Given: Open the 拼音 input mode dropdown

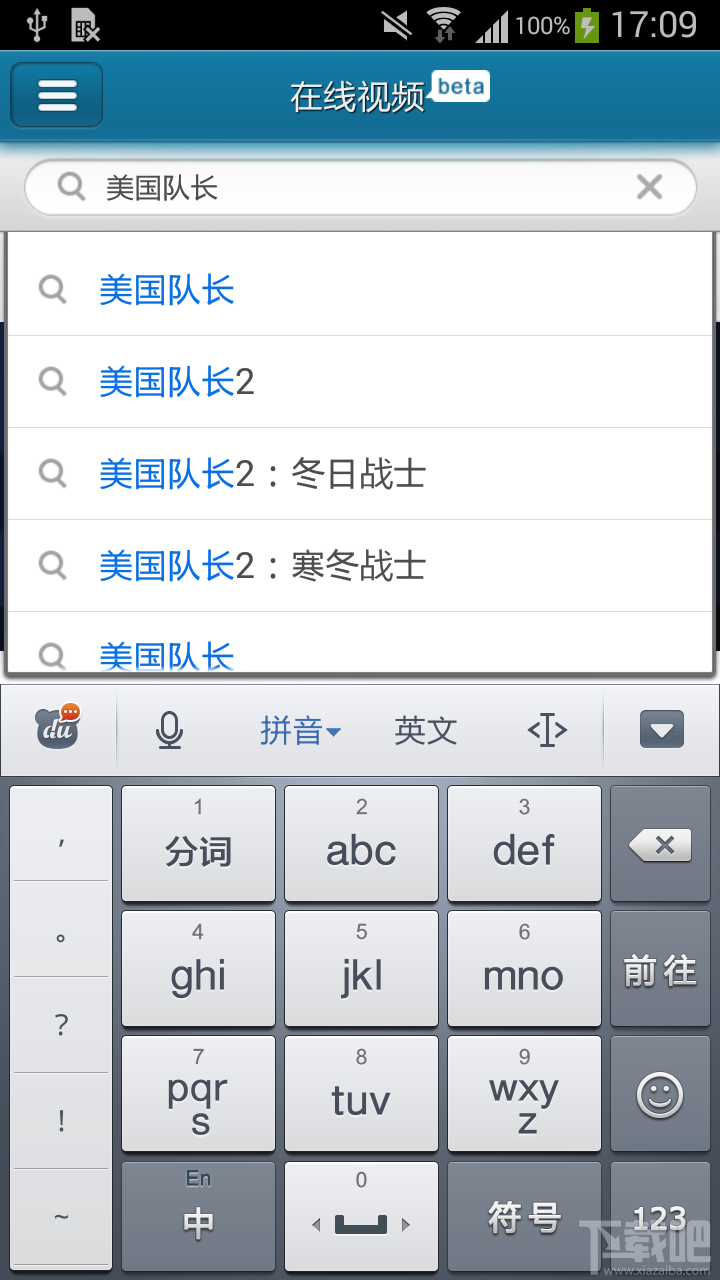Looking at the screenshot, I should (x=300, y=731).
